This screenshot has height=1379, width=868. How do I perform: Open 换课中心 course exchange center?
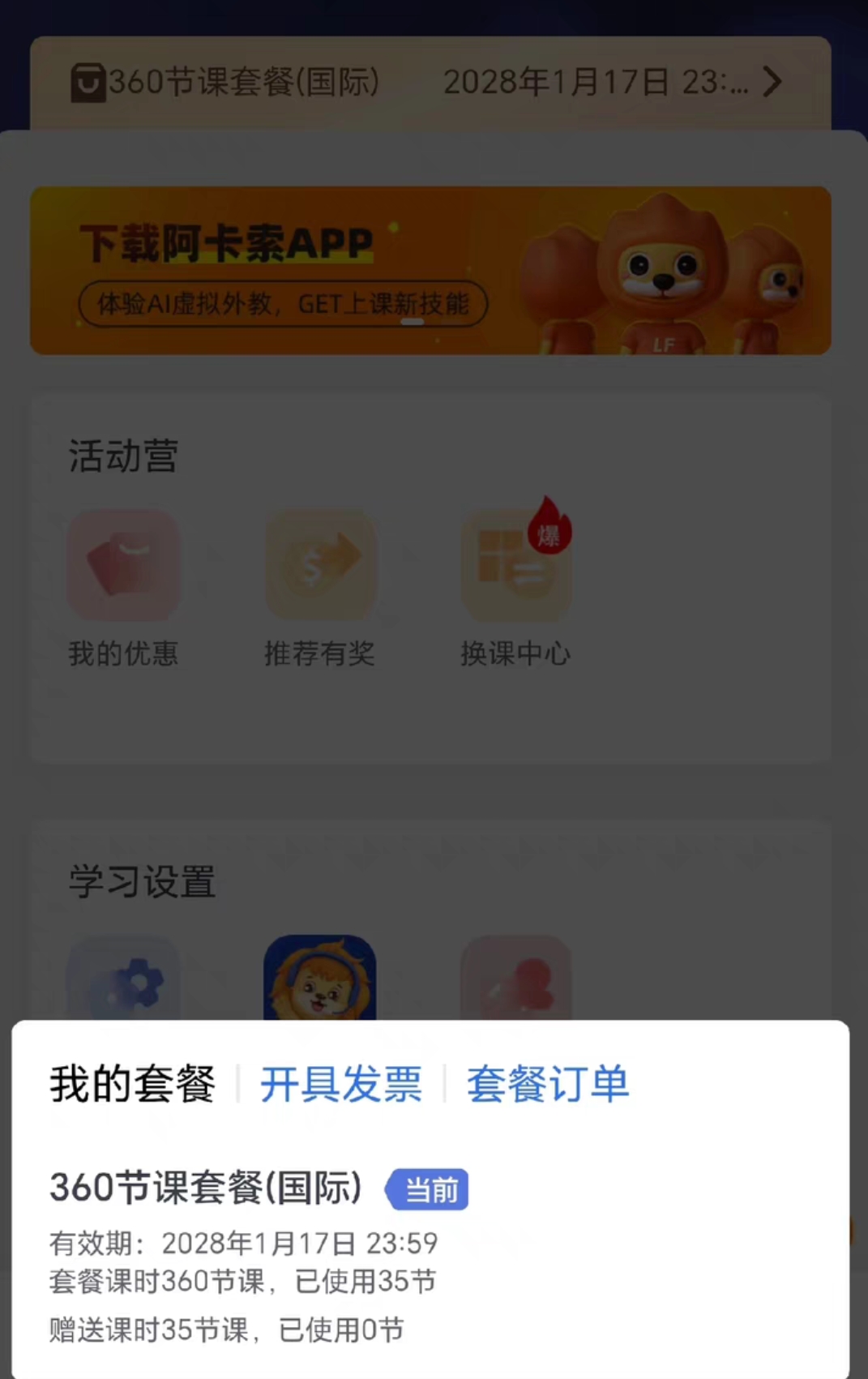(515, 588)
